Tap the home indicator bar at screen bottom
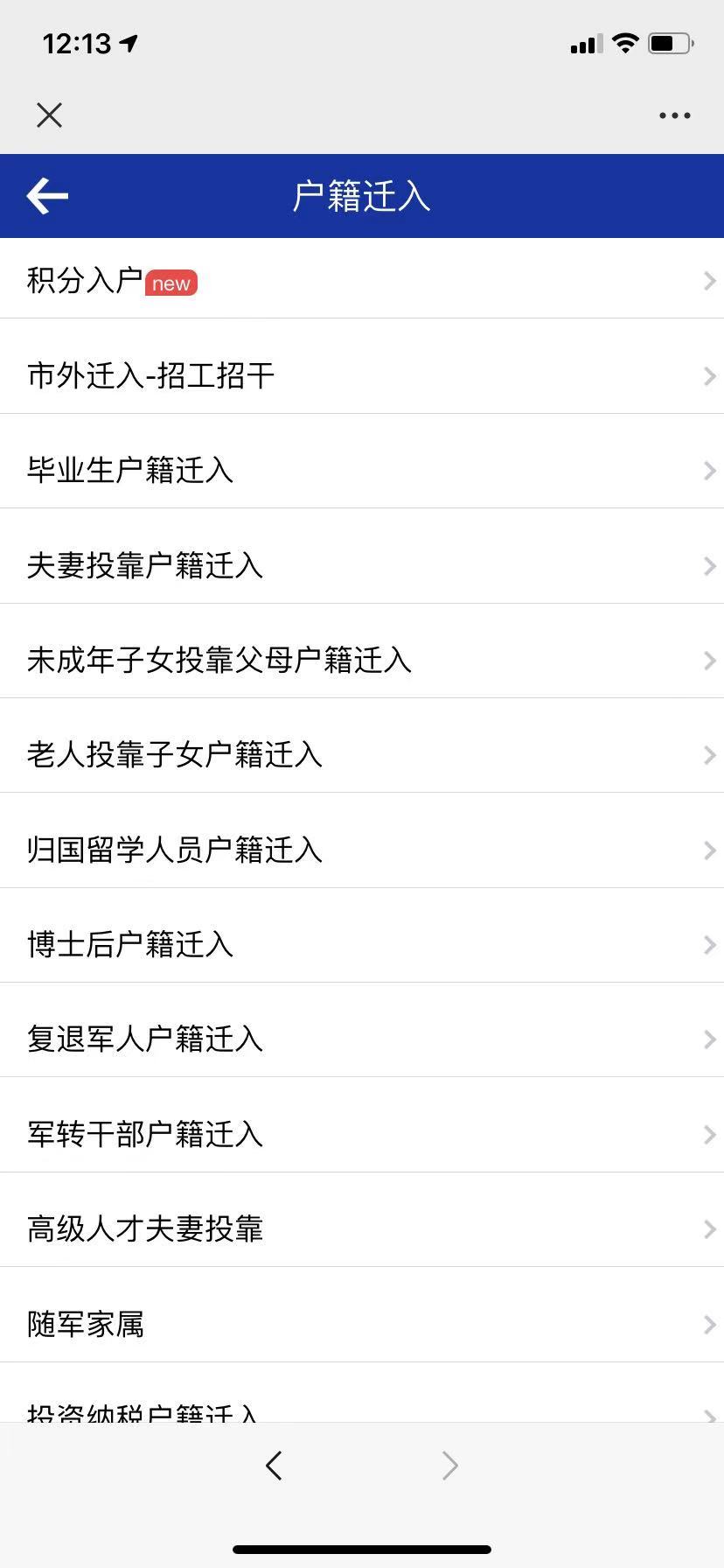The image size is (724, 1568). coord(362,1547)
